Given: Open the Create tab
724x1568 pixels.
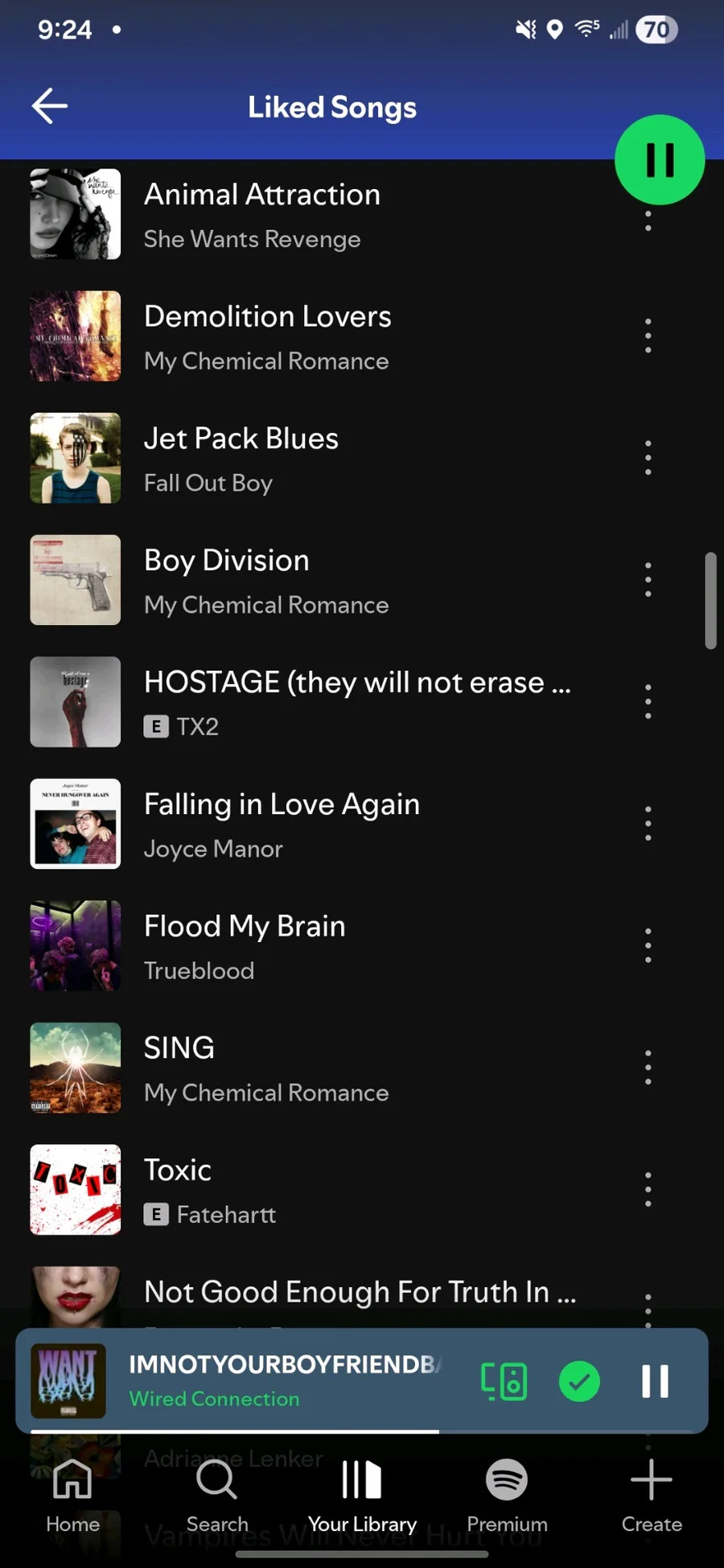Looking at the screenshot, I should click(652, 1495).
